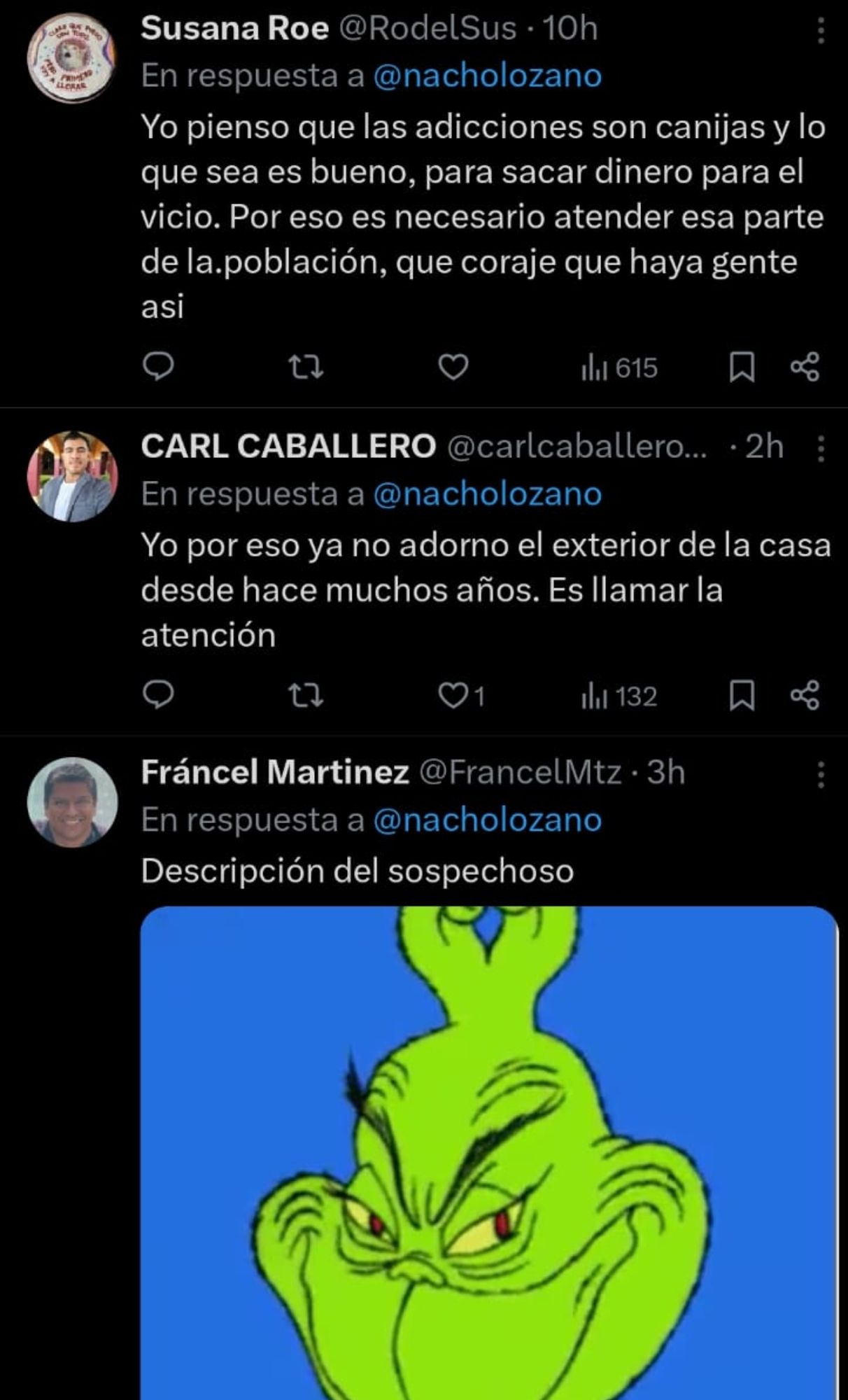View analytics for Susana Roe's 615 views
Screen dimensions: 848x1400
click(619, 367)
